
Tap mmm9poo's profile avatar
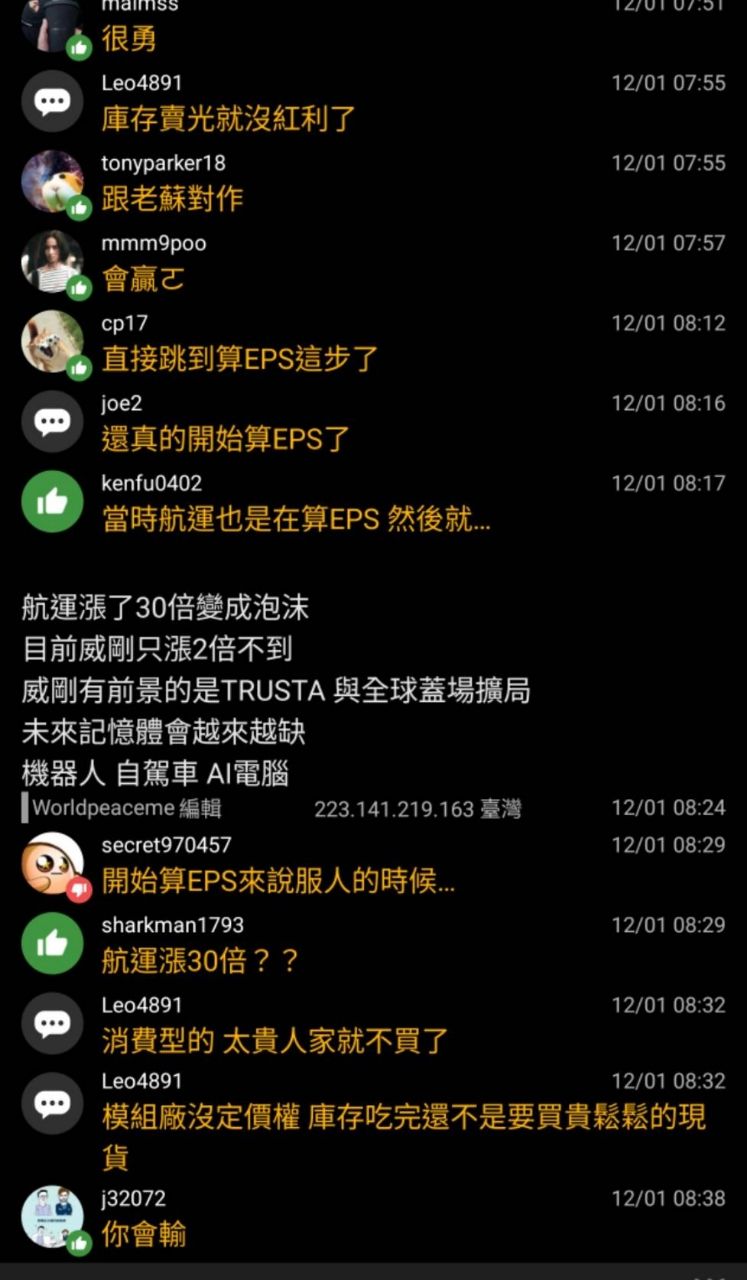tap(52, 262)
